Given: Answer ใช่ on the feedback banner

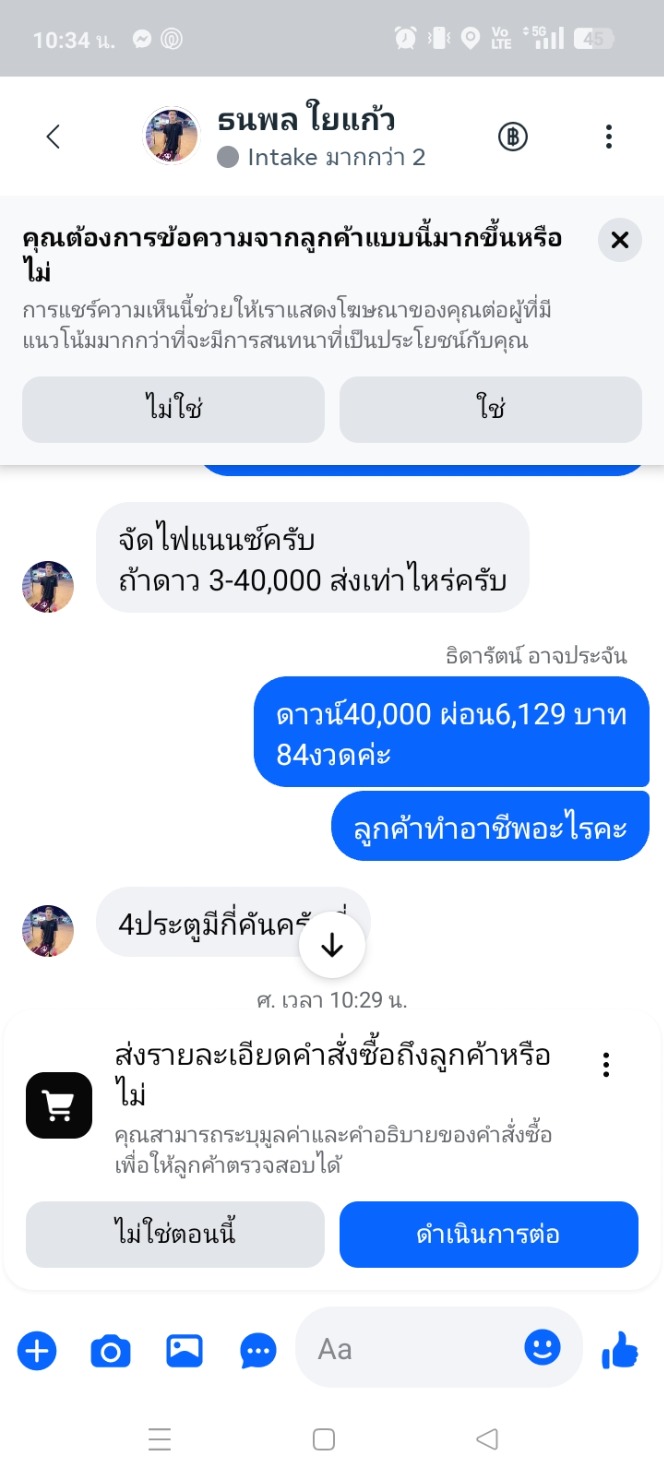Looking at the screenshot, I should (x=490, y=409).
